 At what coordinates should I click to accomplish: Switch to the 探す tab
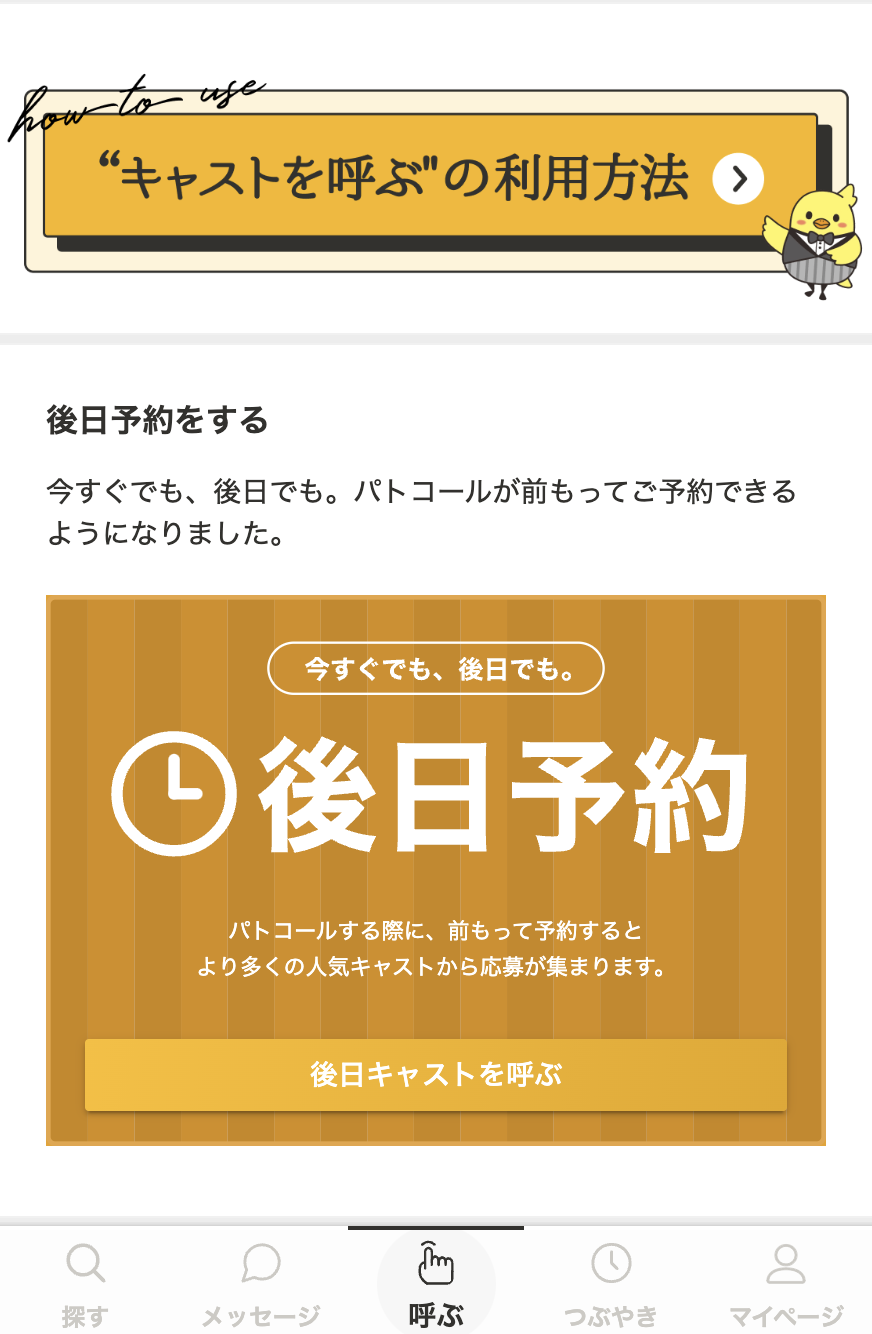coord(86,1285)
